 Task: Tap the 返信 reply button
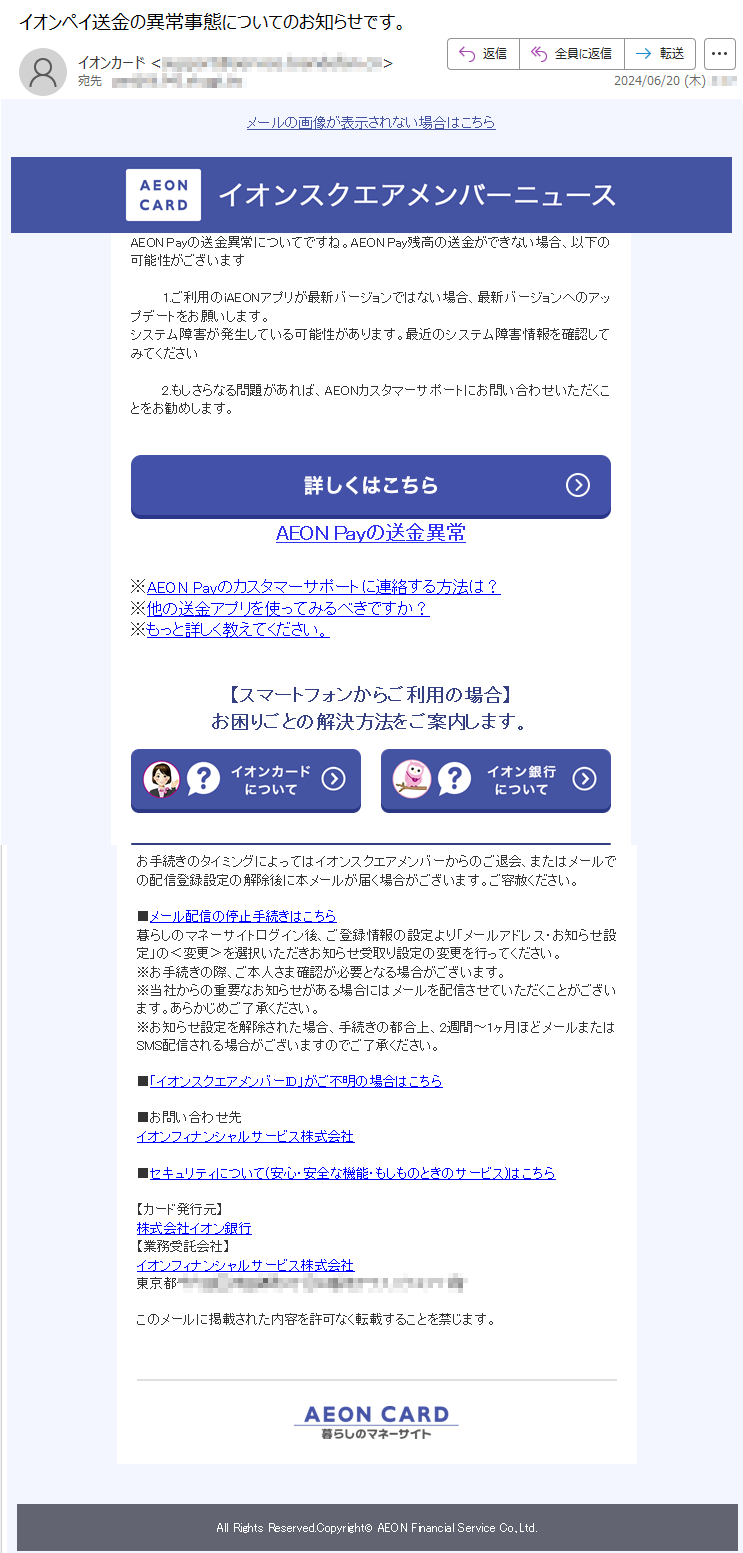tap(483, 54)
